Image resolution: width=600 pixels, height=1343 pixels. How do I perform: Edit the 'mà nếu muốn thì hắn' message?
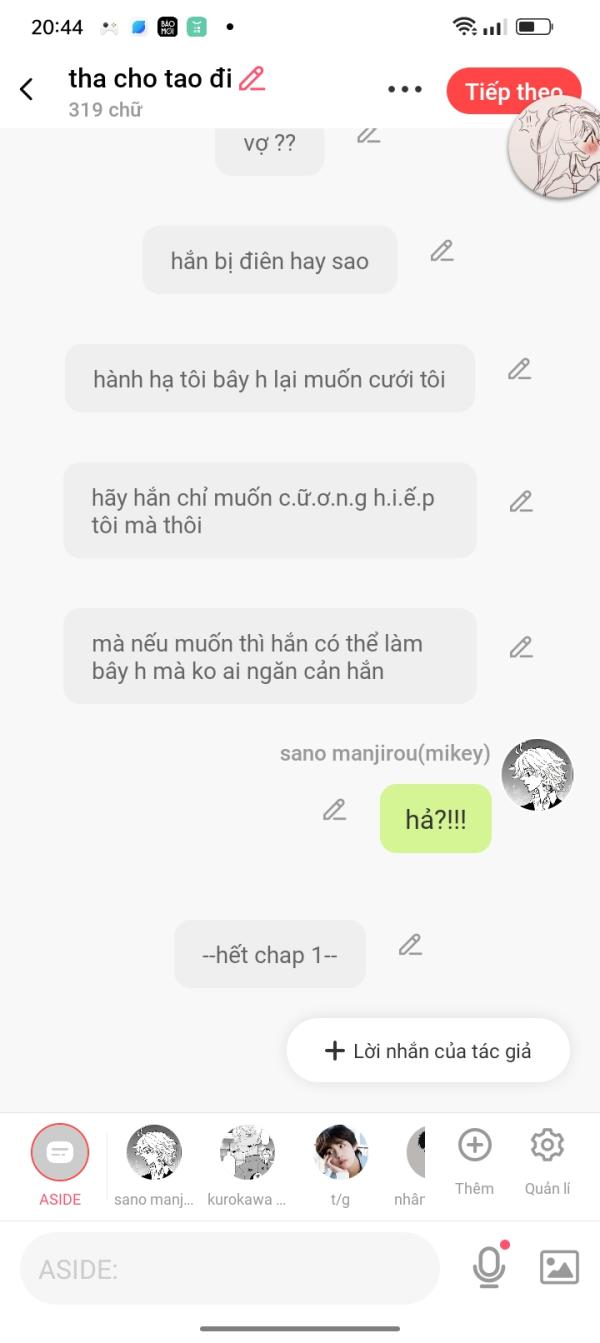(x=521, y=647)
